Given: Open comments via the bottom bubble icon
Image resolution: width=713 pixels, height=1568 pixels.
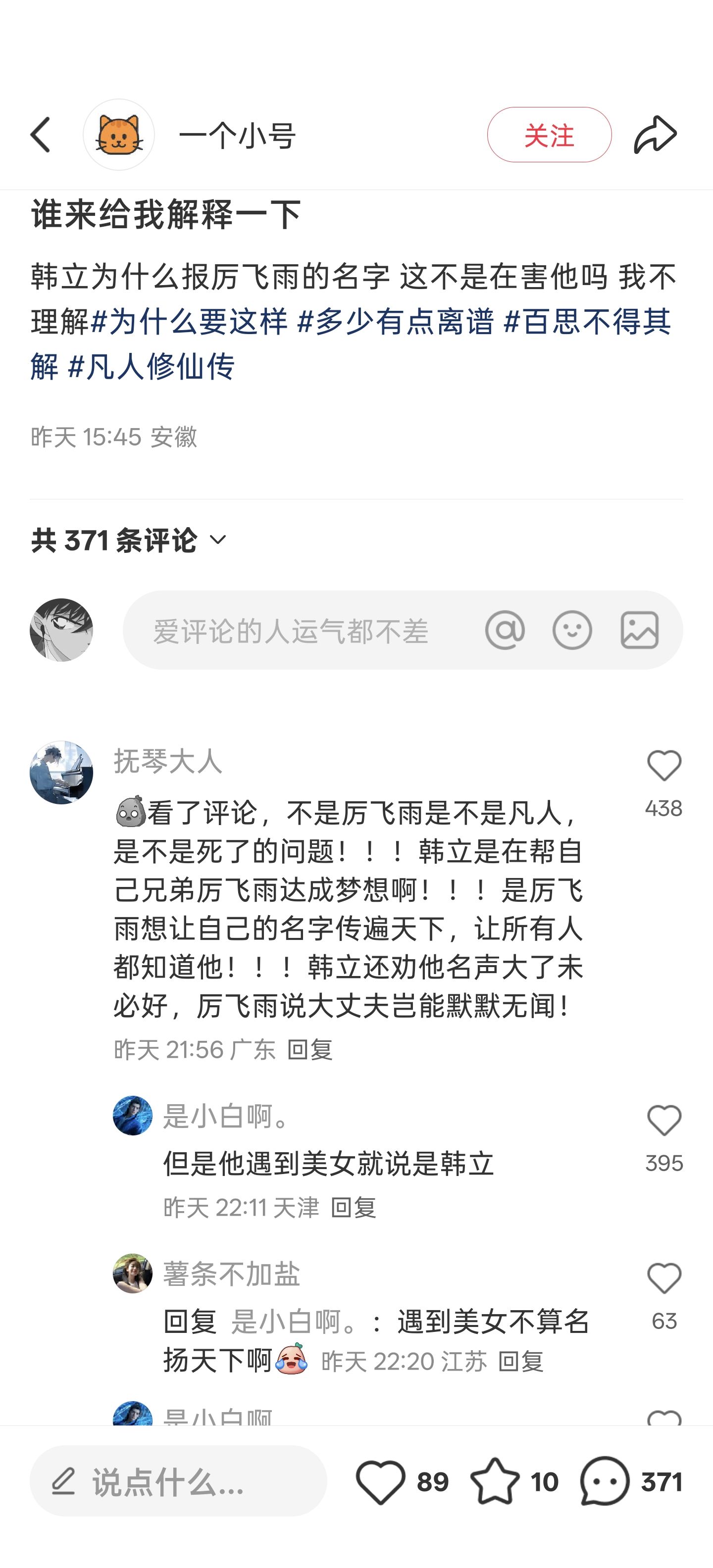Looking at the screenshot, I should coord(605,1481).
